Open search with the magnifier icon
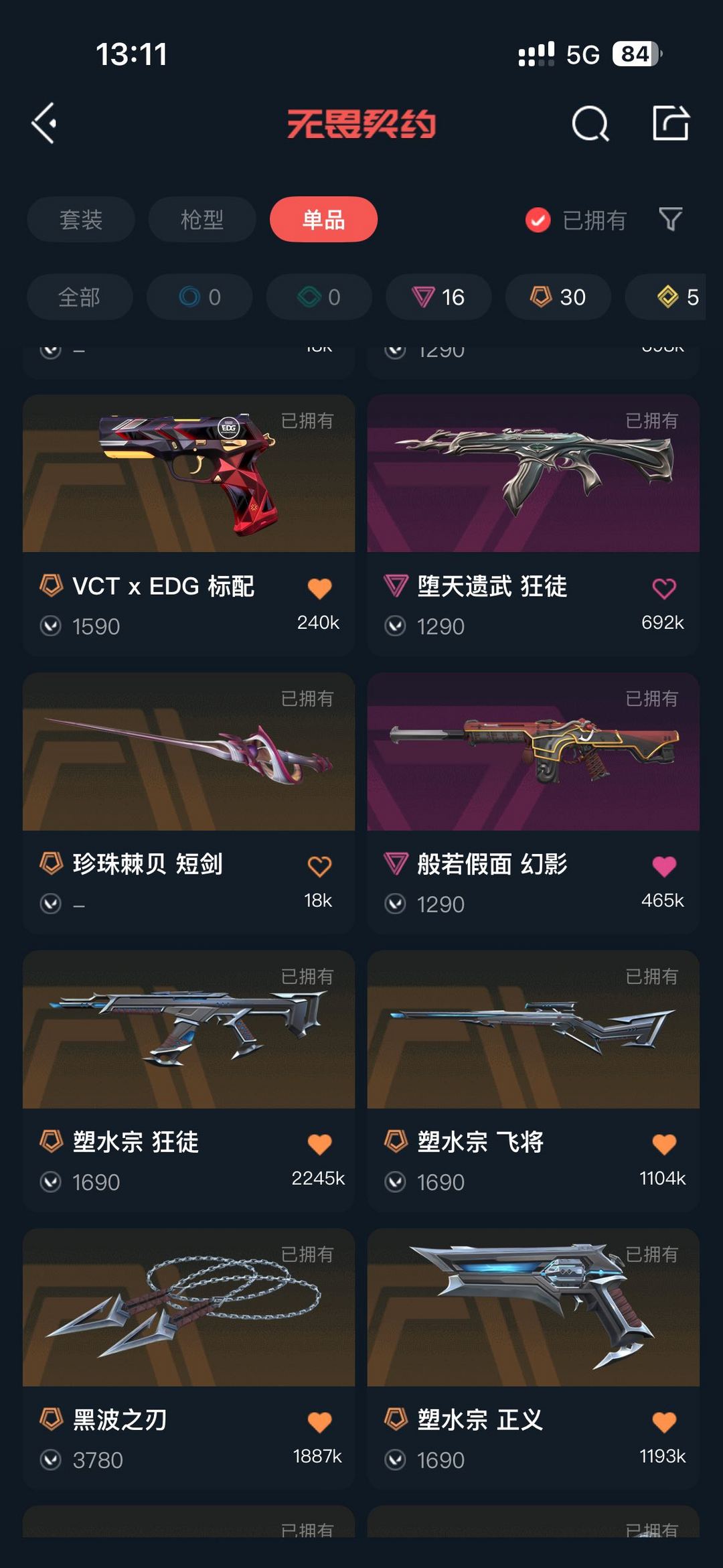This screenshot has width=723, height=1568. coord(588,123)
